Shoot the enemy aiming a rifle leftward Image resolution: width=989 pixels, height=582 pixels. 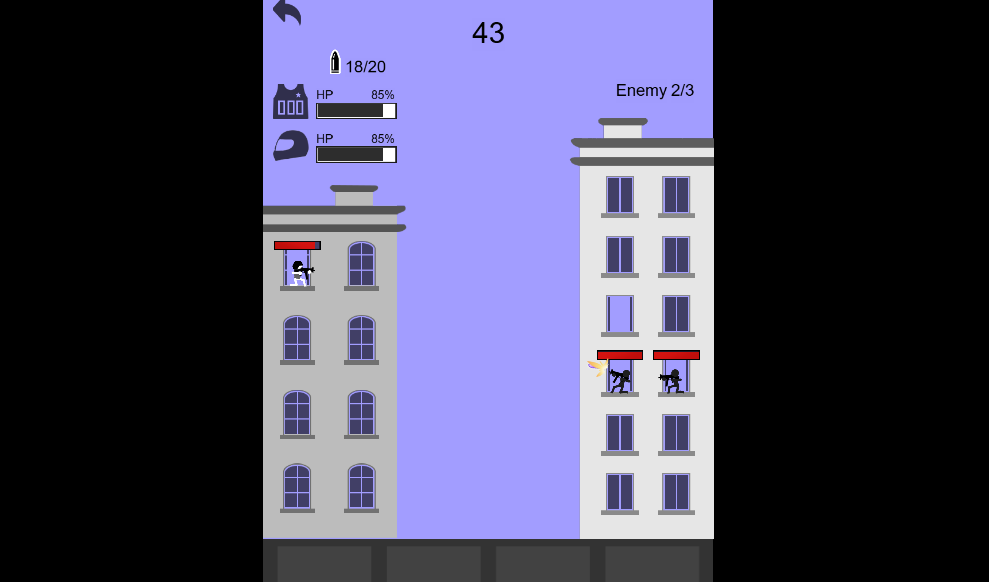pyautogui.click(x=673, y=380)
